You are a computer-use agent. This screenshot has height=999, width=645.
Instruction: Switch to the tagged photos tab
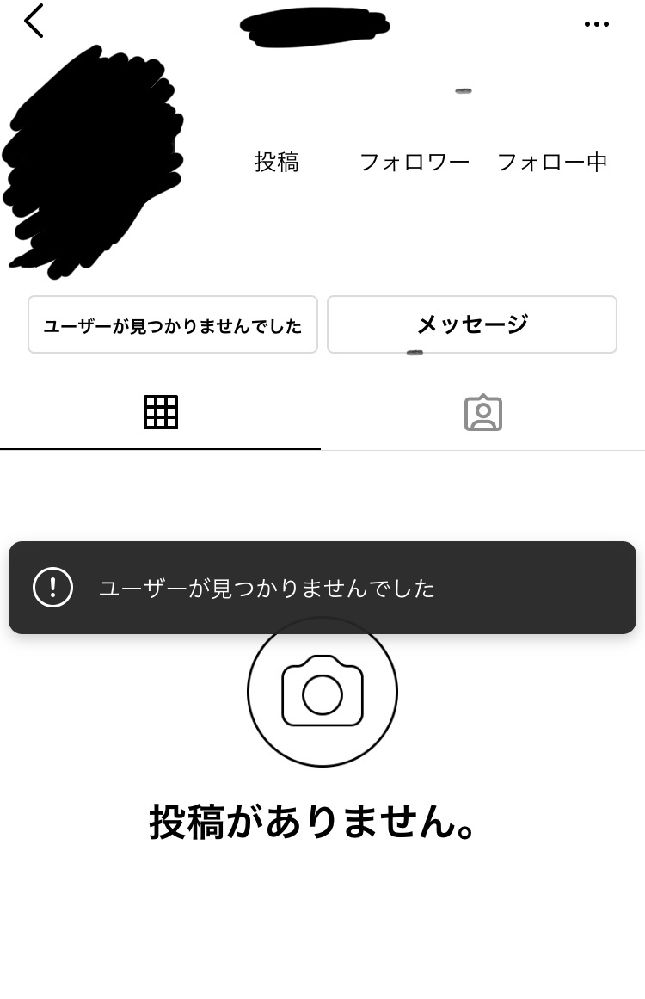coord(483,412)
